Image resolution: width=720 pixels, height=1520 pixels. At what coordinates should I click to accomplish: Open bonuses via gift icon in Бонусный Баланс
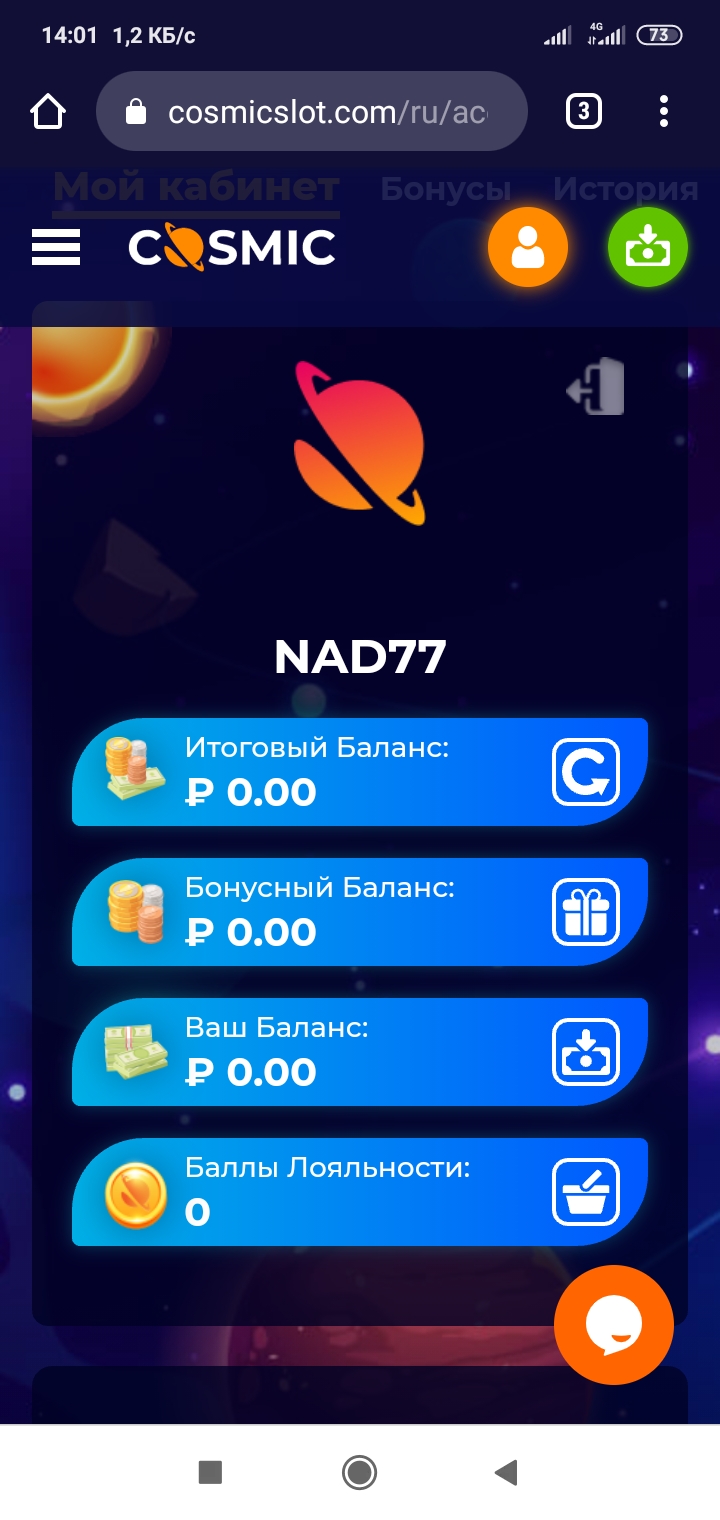click(586, 912)
